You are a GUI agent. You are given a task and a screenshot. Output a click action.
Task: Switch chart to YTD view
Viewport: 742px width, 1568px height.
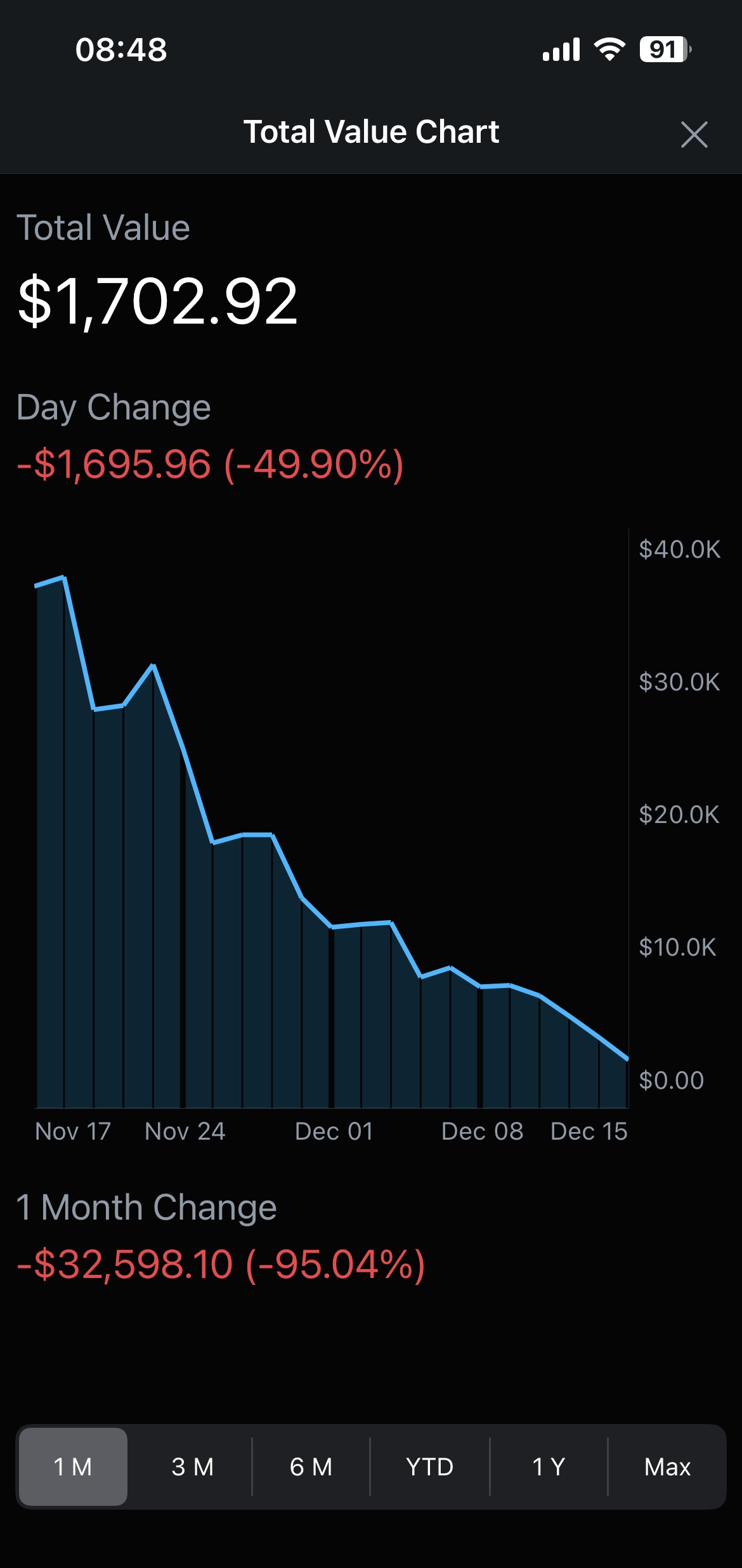click(x=429, y=1466)
